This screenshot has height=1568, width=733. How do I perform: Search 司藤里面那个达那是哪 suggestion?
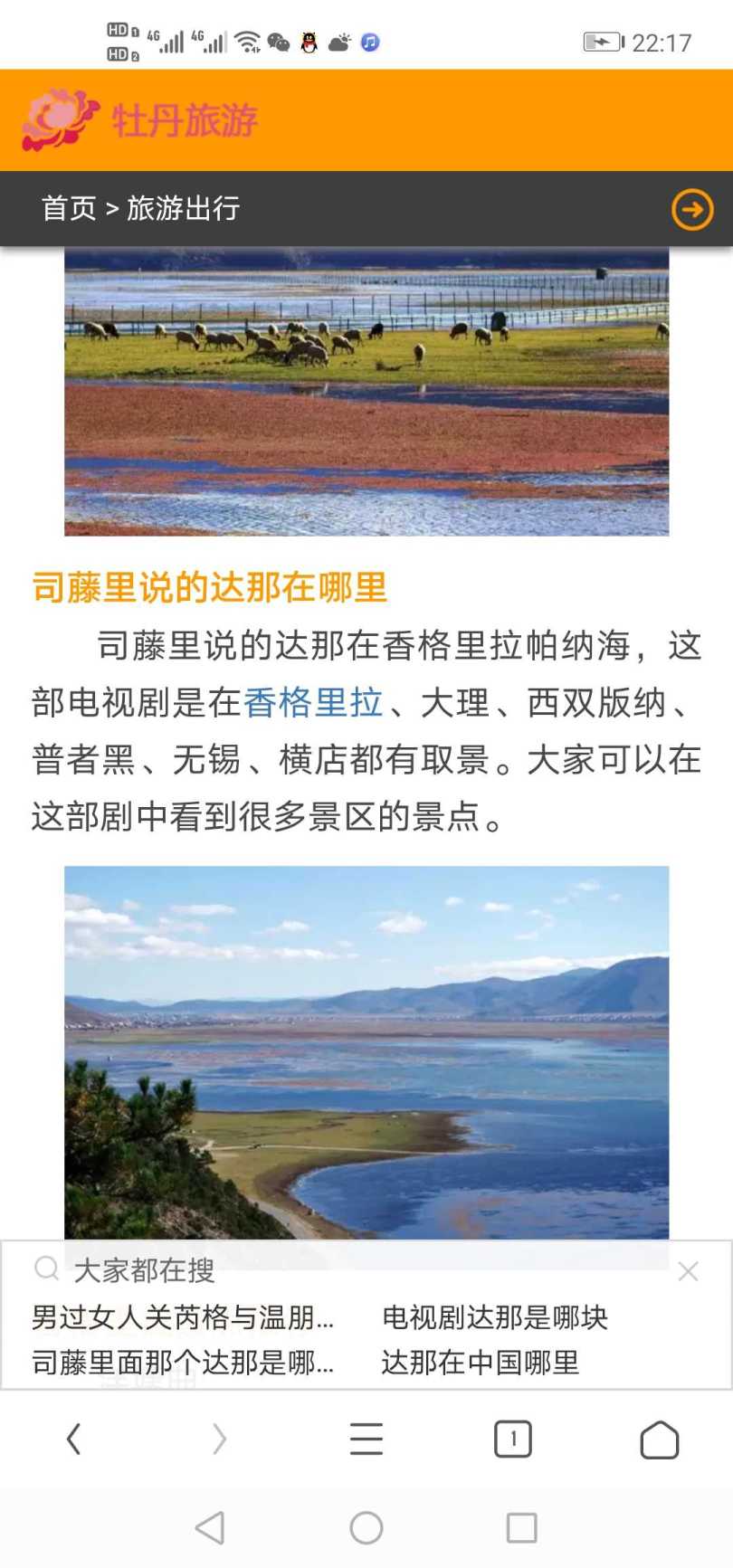(x=183, y=1362)
